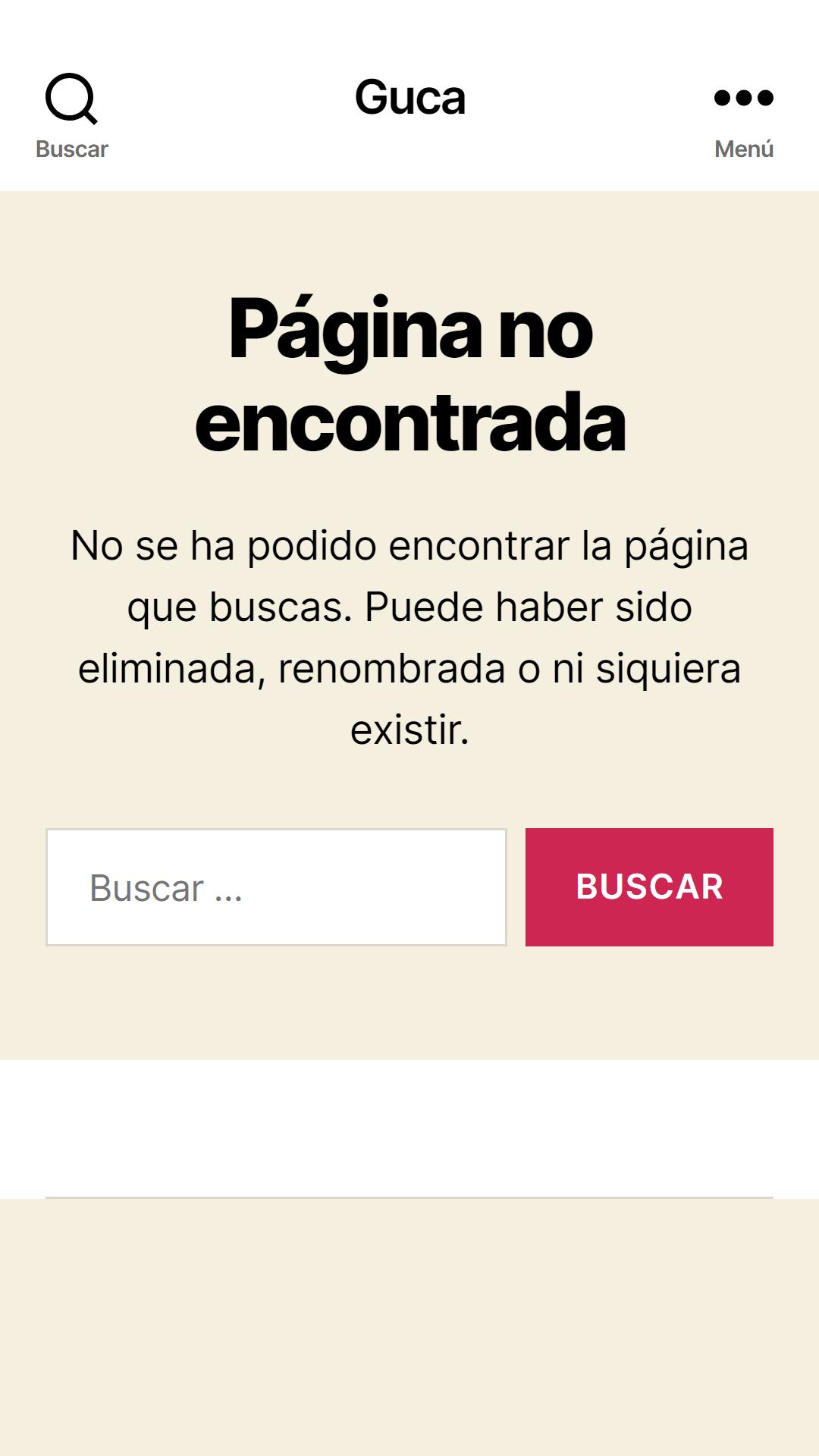
Task: Go to the Guca site title link
Action: [x=410, y=98]
